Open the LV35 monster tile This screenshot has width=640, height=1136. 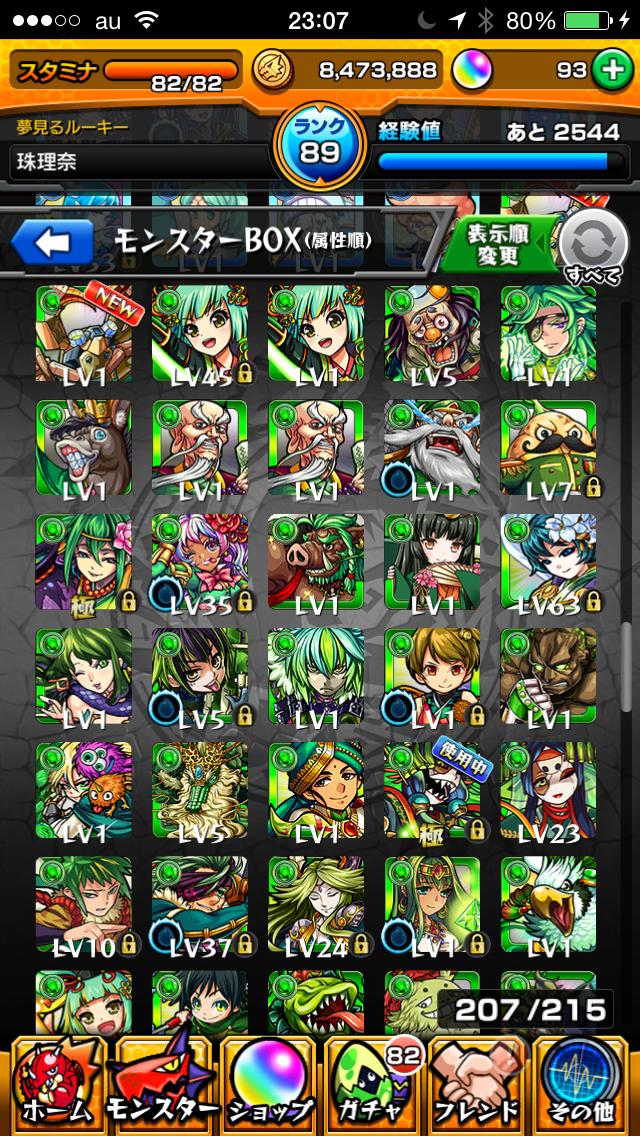pyautogui.click(x=199, y=562)
